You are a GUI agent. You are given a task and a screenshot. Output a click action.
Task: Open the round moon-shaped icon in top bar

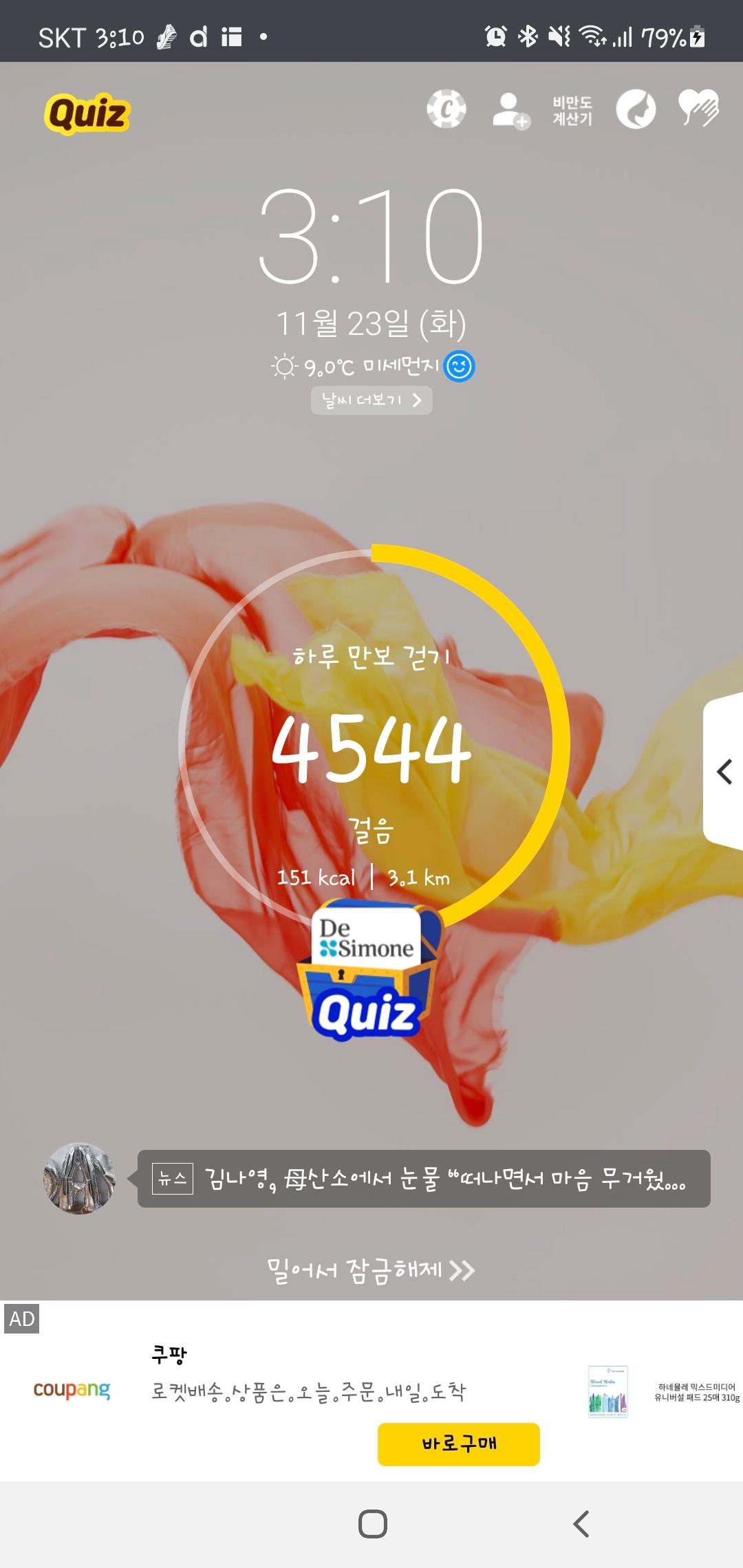click(635, 110)
